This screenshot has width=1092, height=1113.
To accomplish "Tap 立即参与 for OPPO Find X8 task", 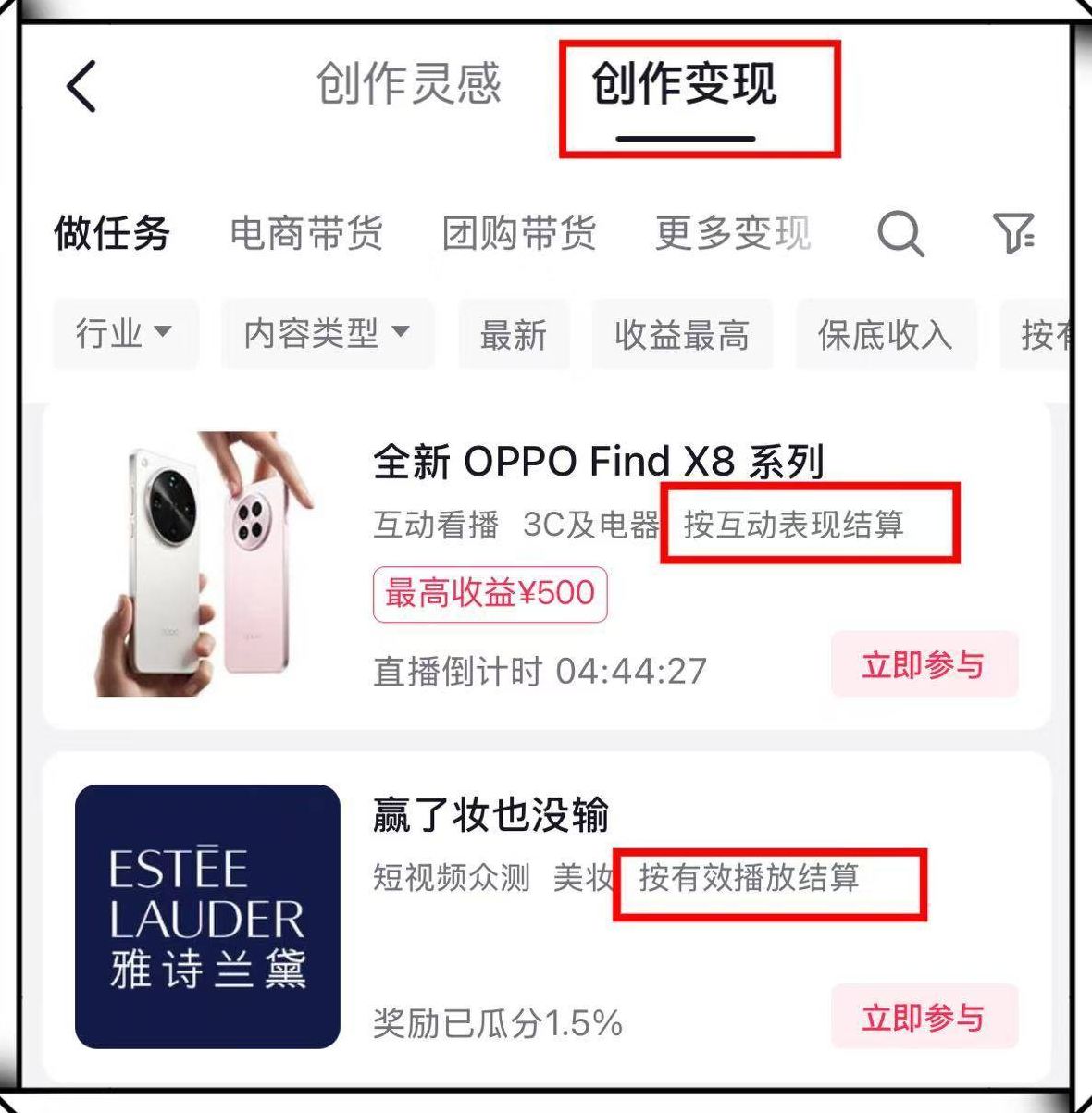I will 924,664.
